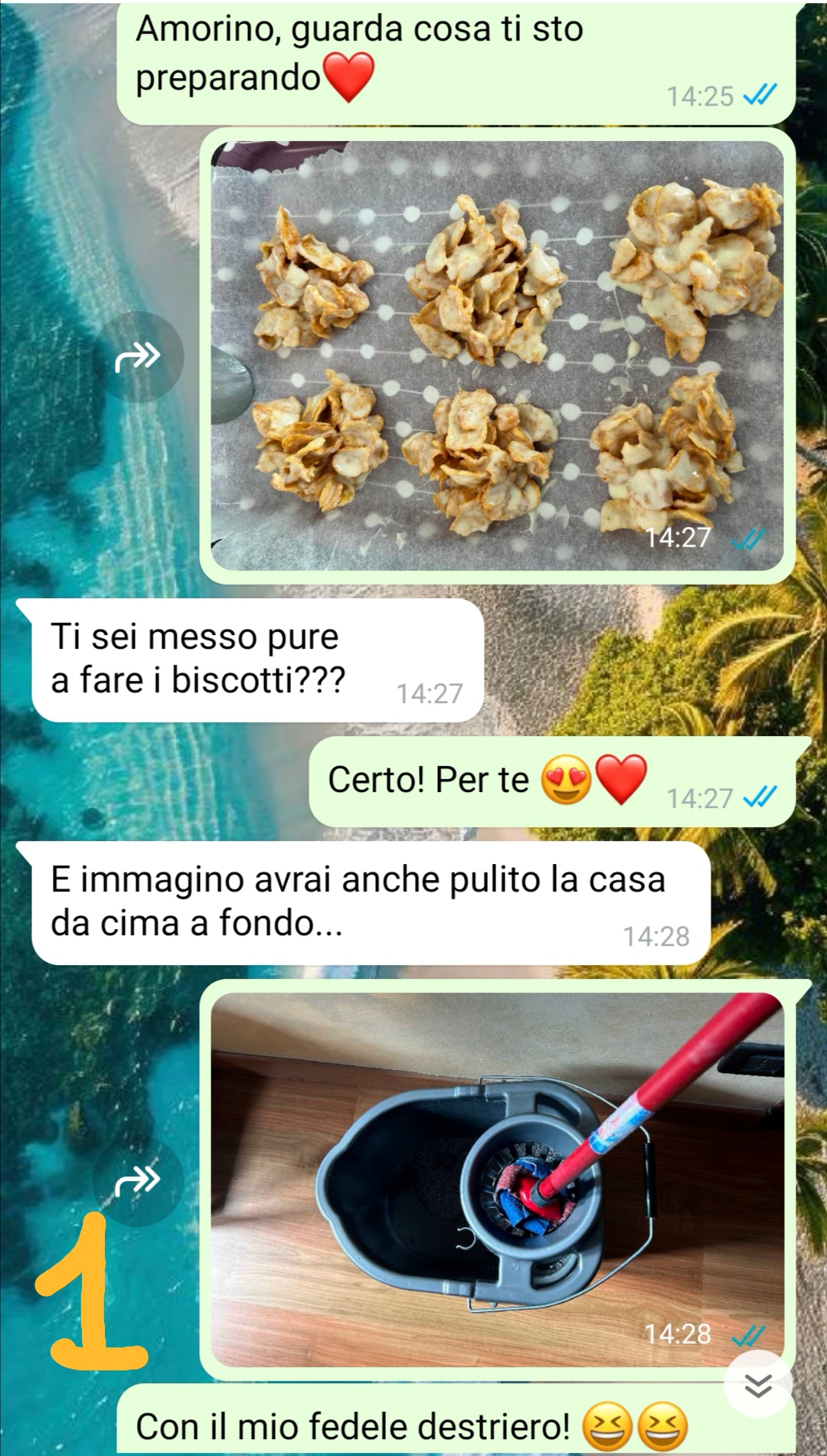Open the mop and bucket photo

point(497,1180)
